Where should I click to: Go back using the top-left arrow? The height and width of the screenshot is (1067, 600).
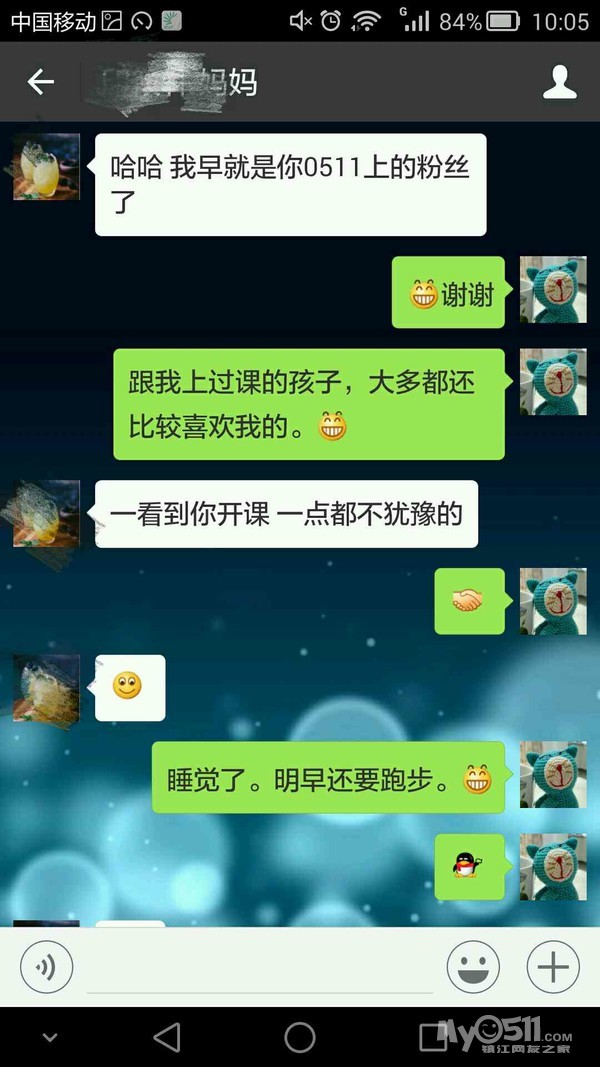(40, 82)
